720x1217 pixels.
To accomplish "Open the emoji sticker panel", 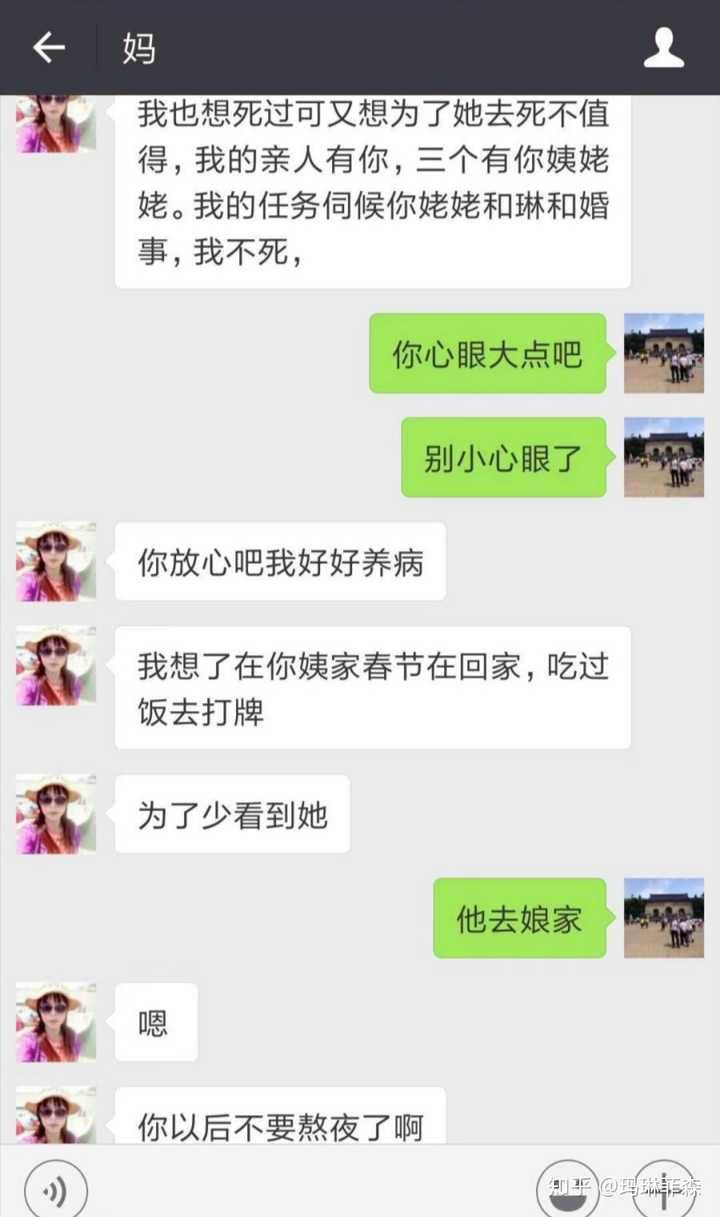I will [569, 1190].
